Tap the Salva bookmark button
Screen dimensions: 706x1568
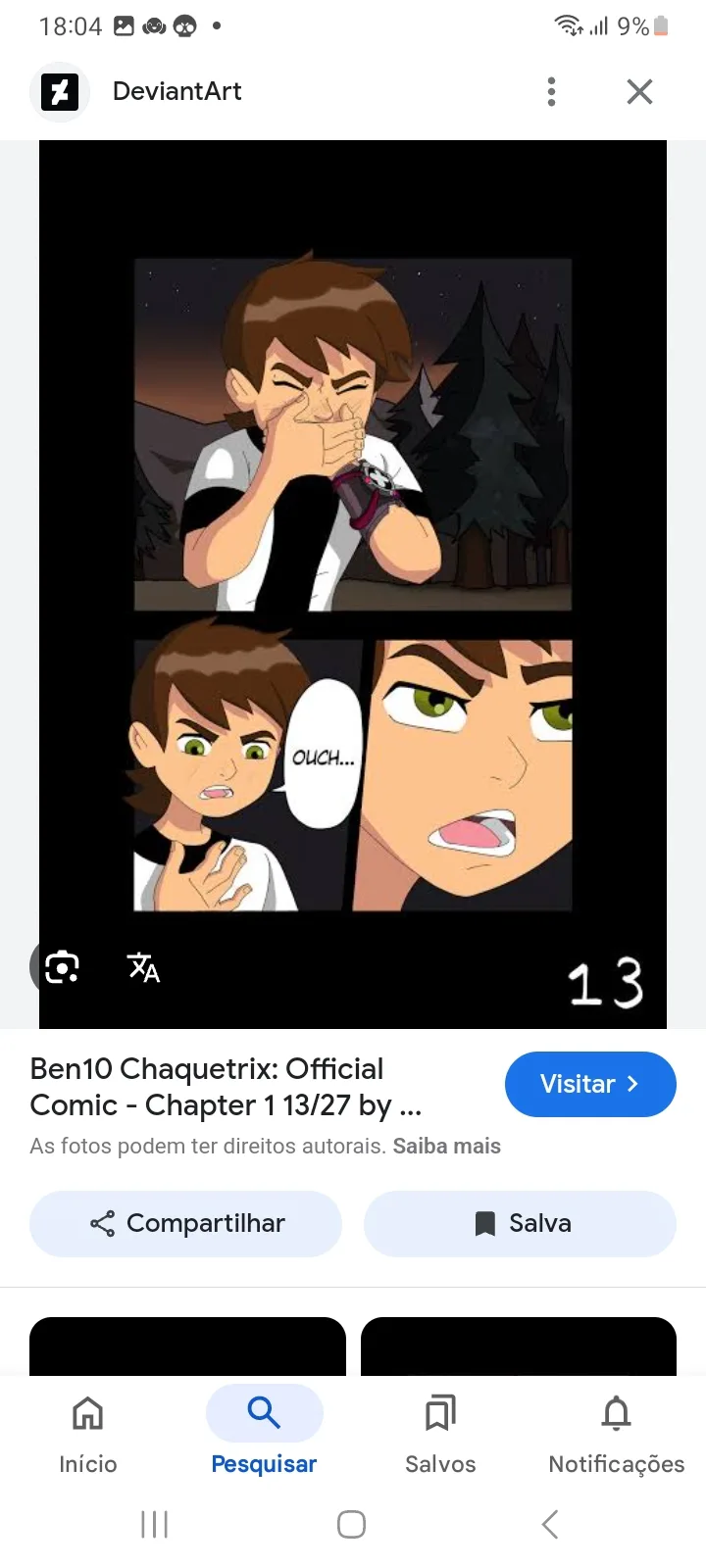520,1223
